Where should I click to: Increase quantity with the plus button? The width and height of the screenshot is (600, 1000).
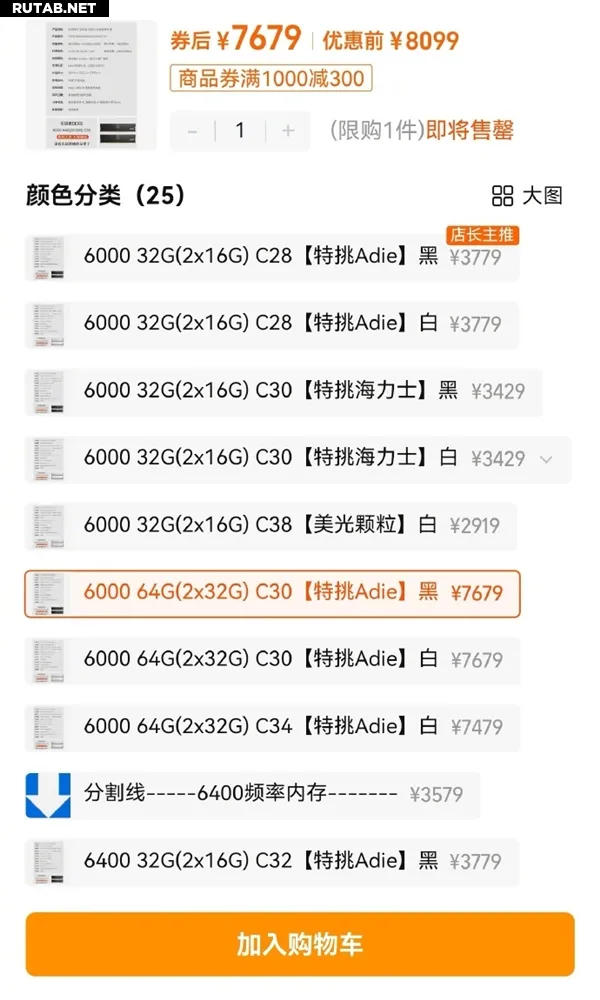click(x=288, y=131)
